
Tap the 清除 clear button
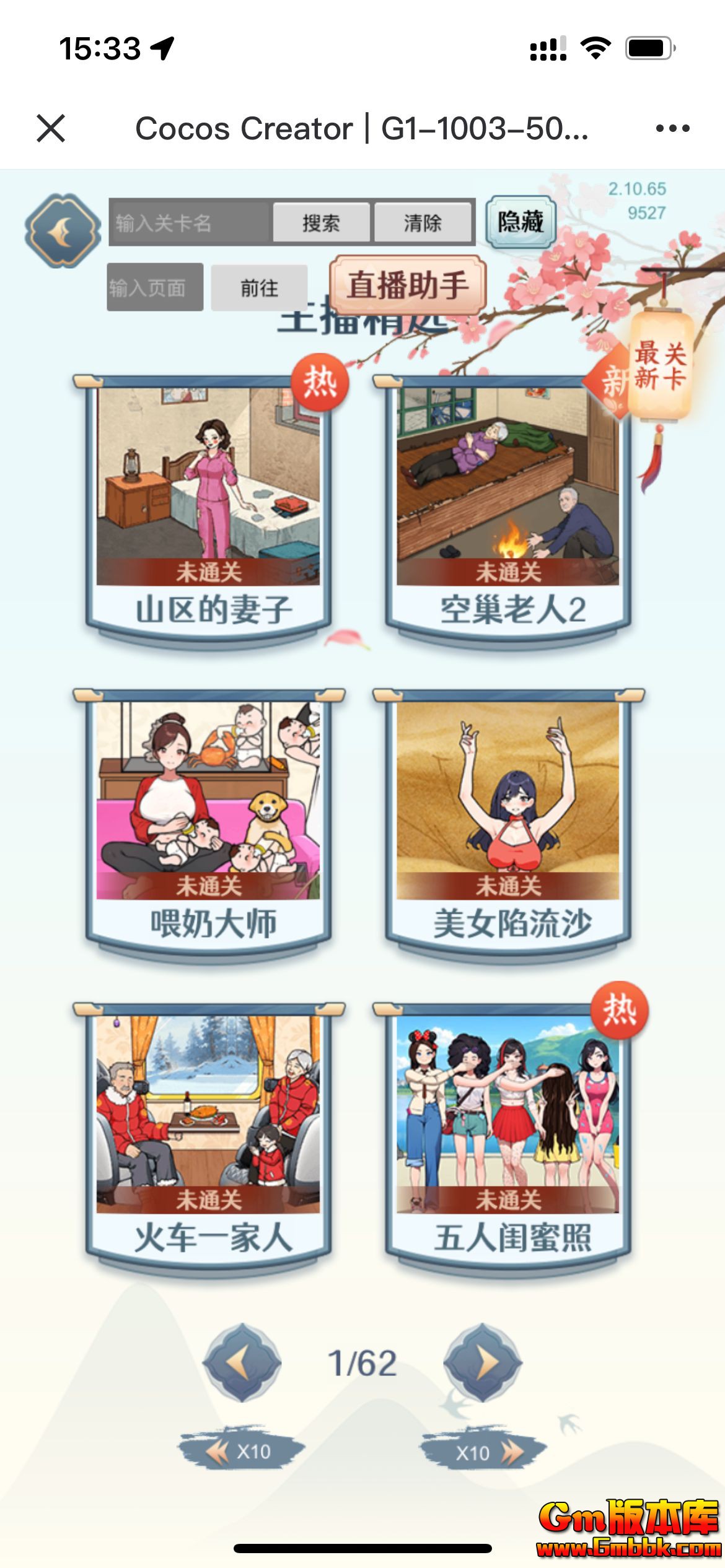pos(423,222)
